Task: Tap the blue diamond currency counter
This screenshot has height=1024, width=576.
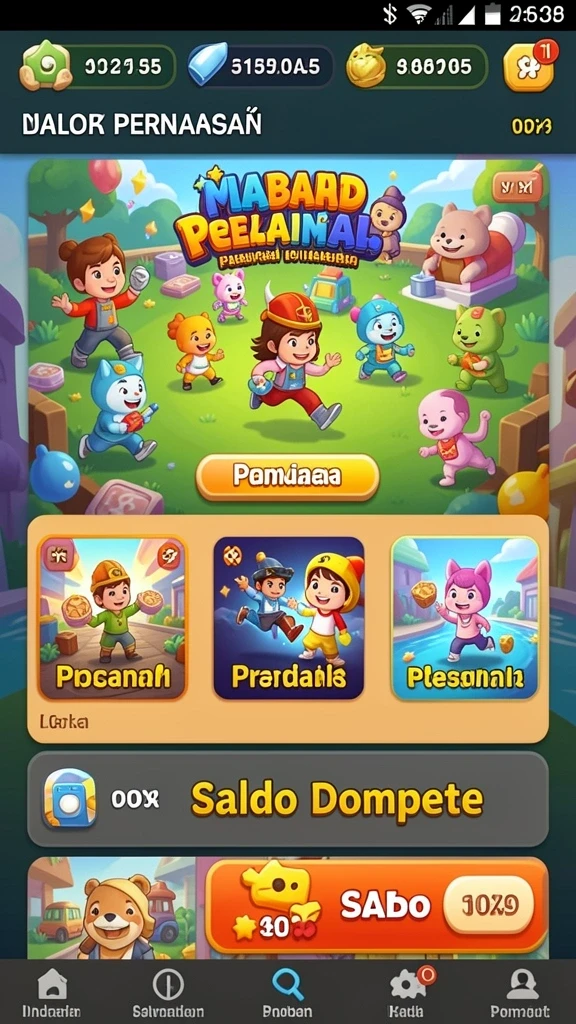Action: click(260, 67)
